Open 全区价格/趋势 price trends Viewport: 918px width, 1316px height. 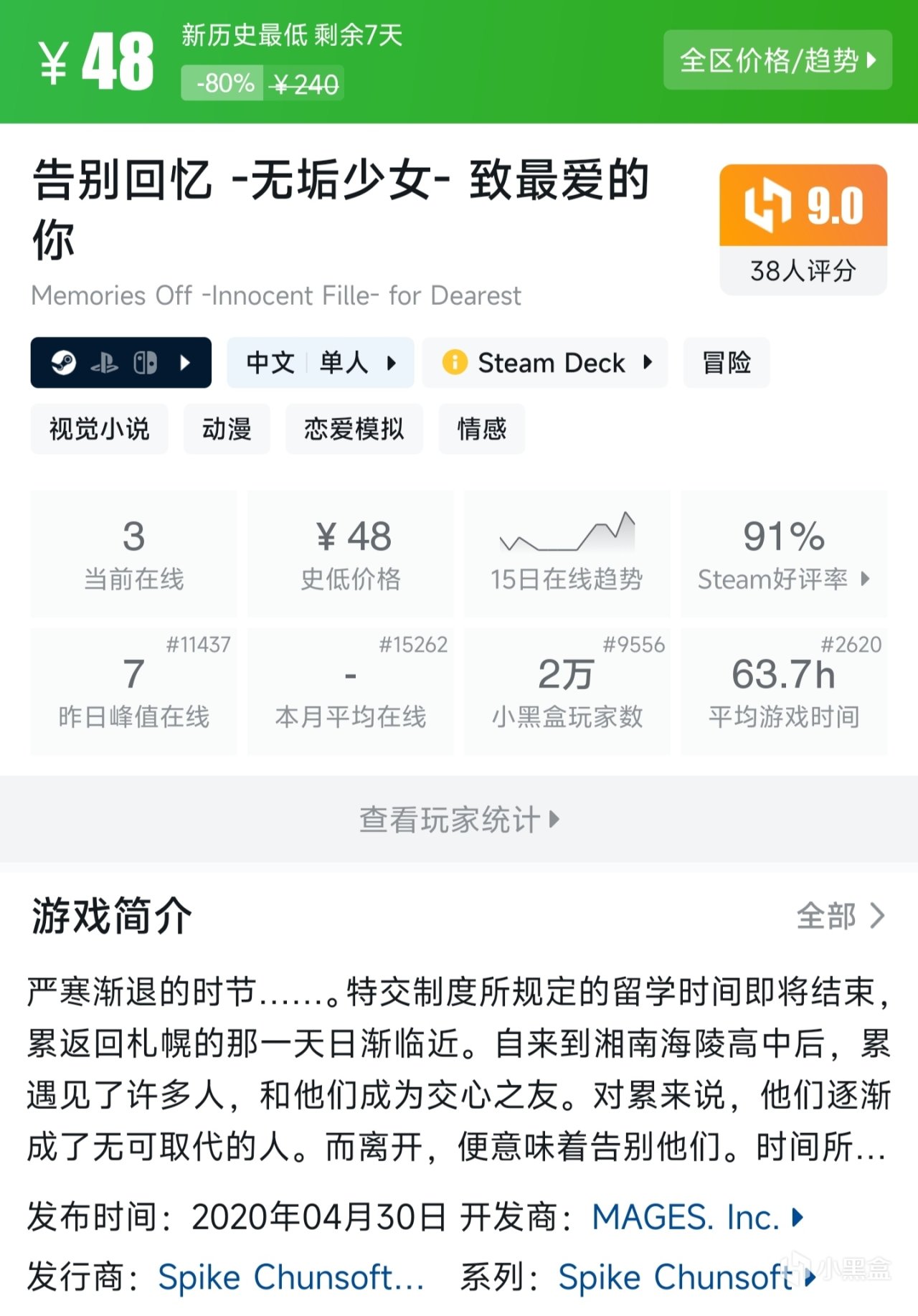coord(777,60)
